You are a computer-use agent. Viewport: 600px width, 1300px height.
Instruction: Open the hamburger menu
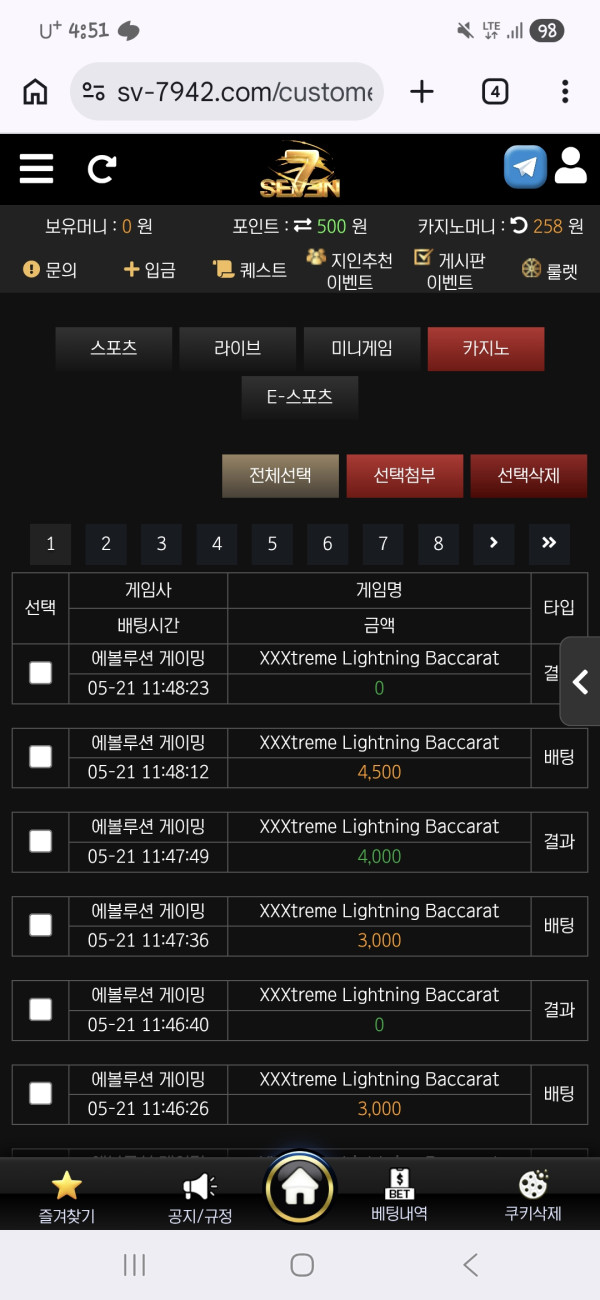pos(36,168)
